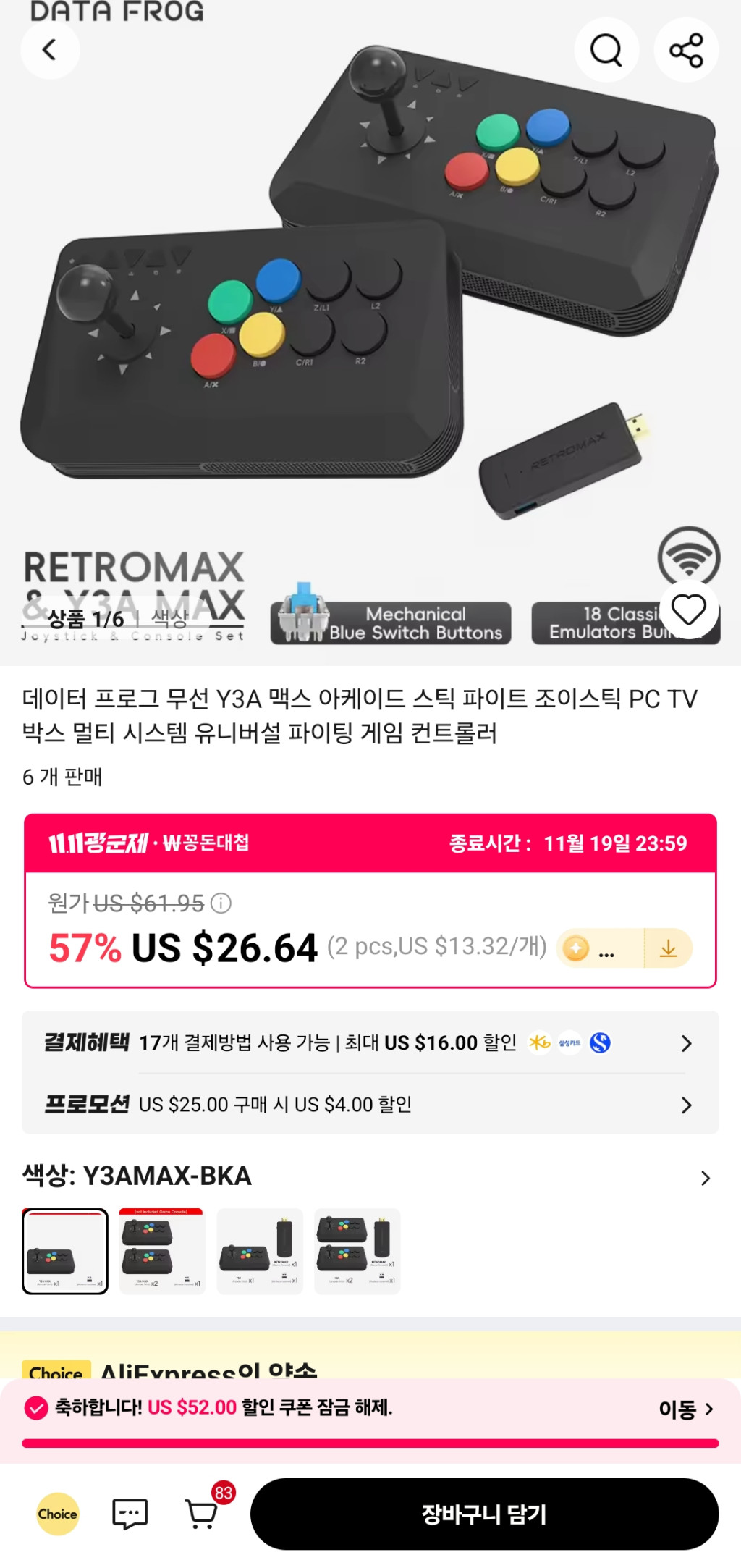Open search from the magnifier icon

(606, 50)
